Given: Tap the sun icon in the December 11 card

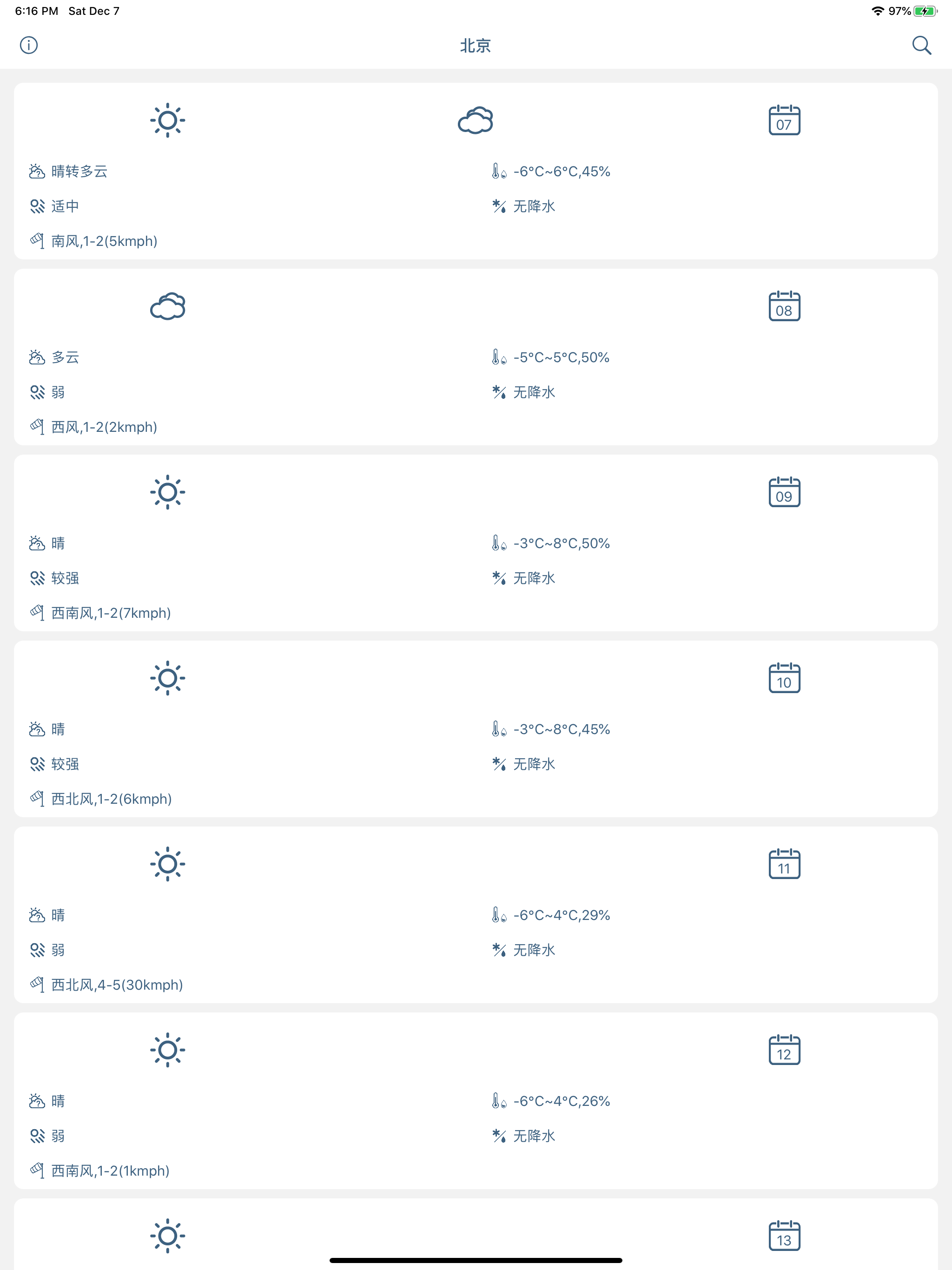Looking at the screenshot, I should (167, 864).
